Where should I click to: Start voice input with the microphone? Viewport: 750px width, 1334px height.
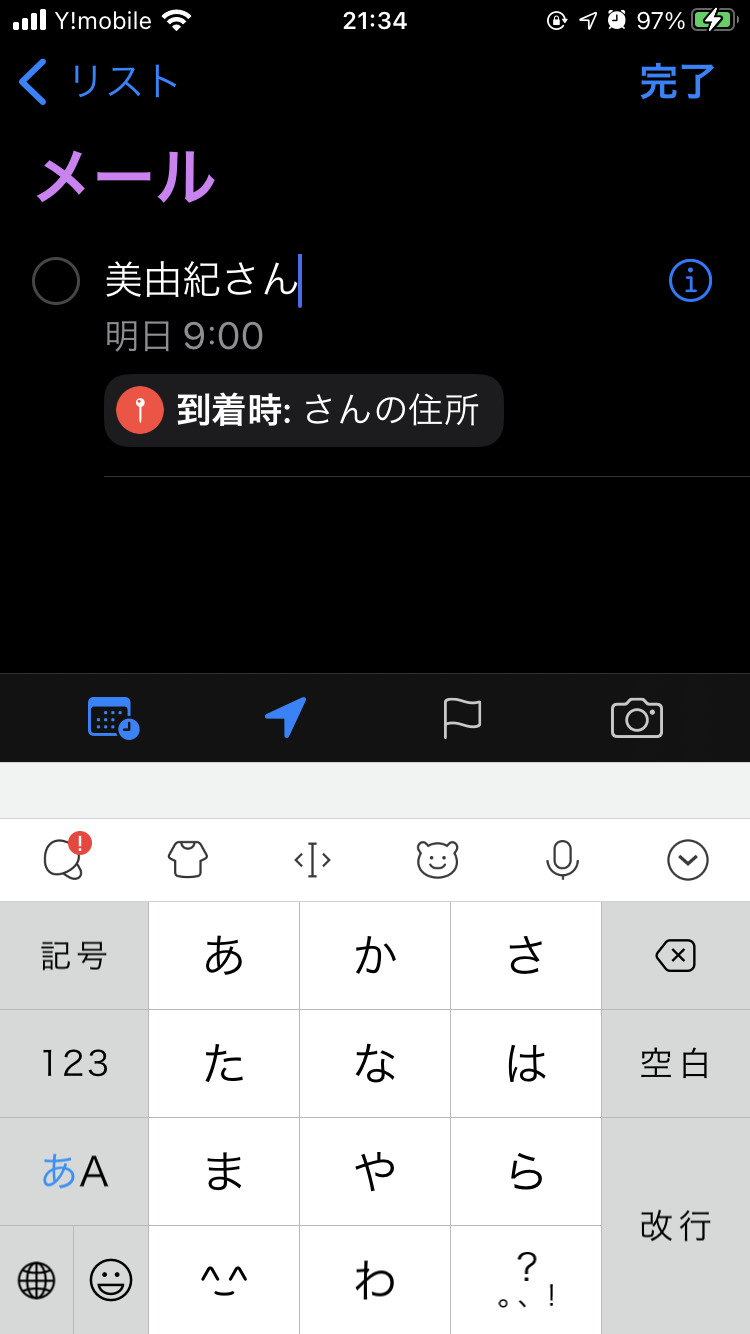click(x=562, y=860)
